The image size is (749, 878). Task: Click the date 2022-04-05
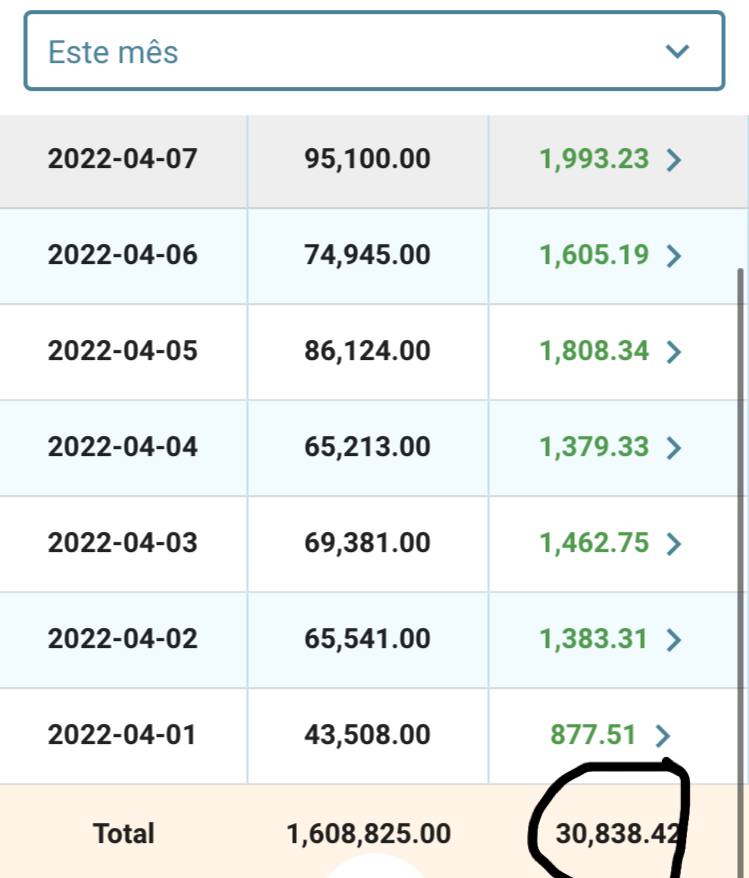pyautogui.click(x=122, y=352)
